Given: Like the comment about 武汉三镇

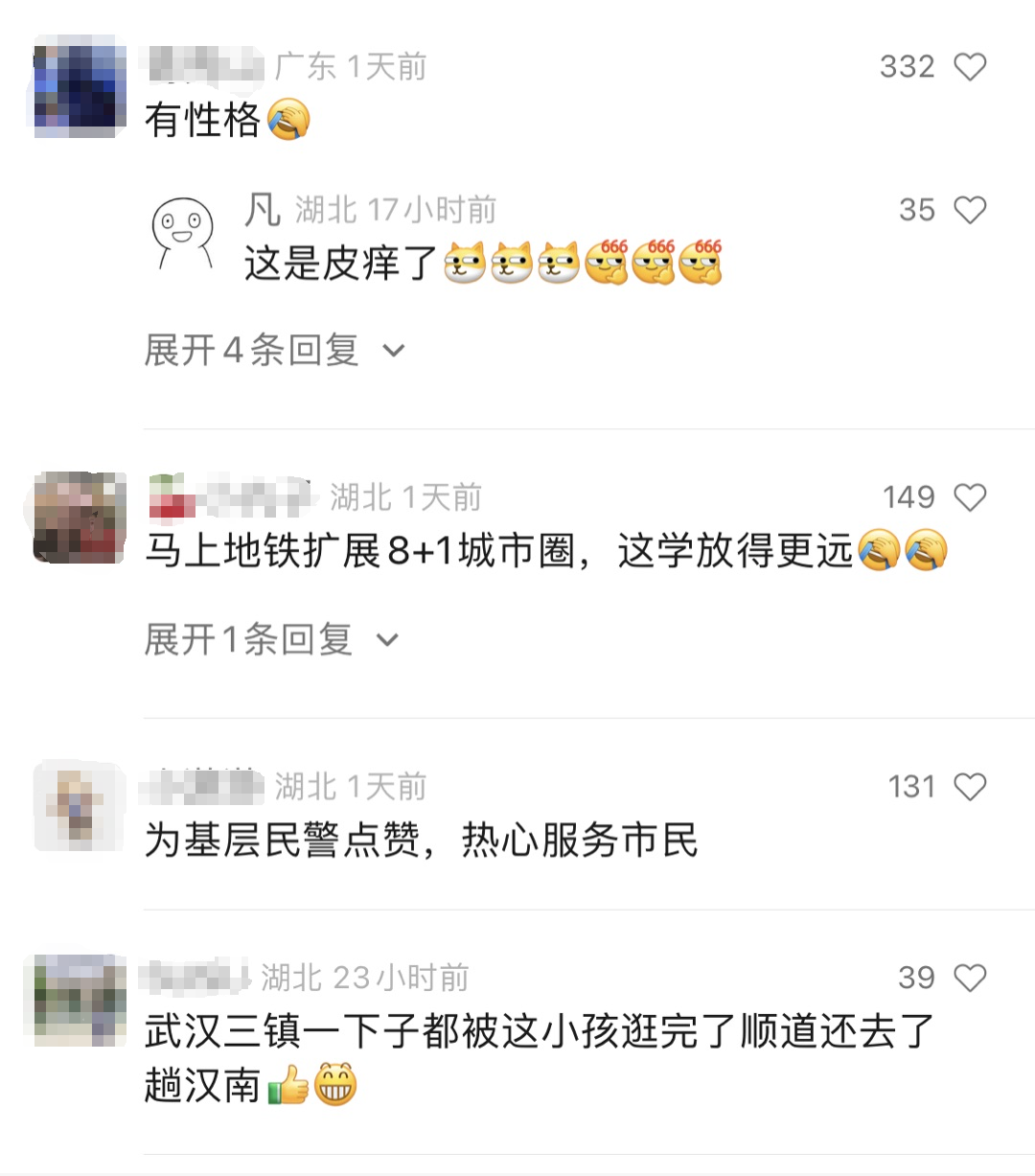Looking at the screenshot, I should [970, 978].
